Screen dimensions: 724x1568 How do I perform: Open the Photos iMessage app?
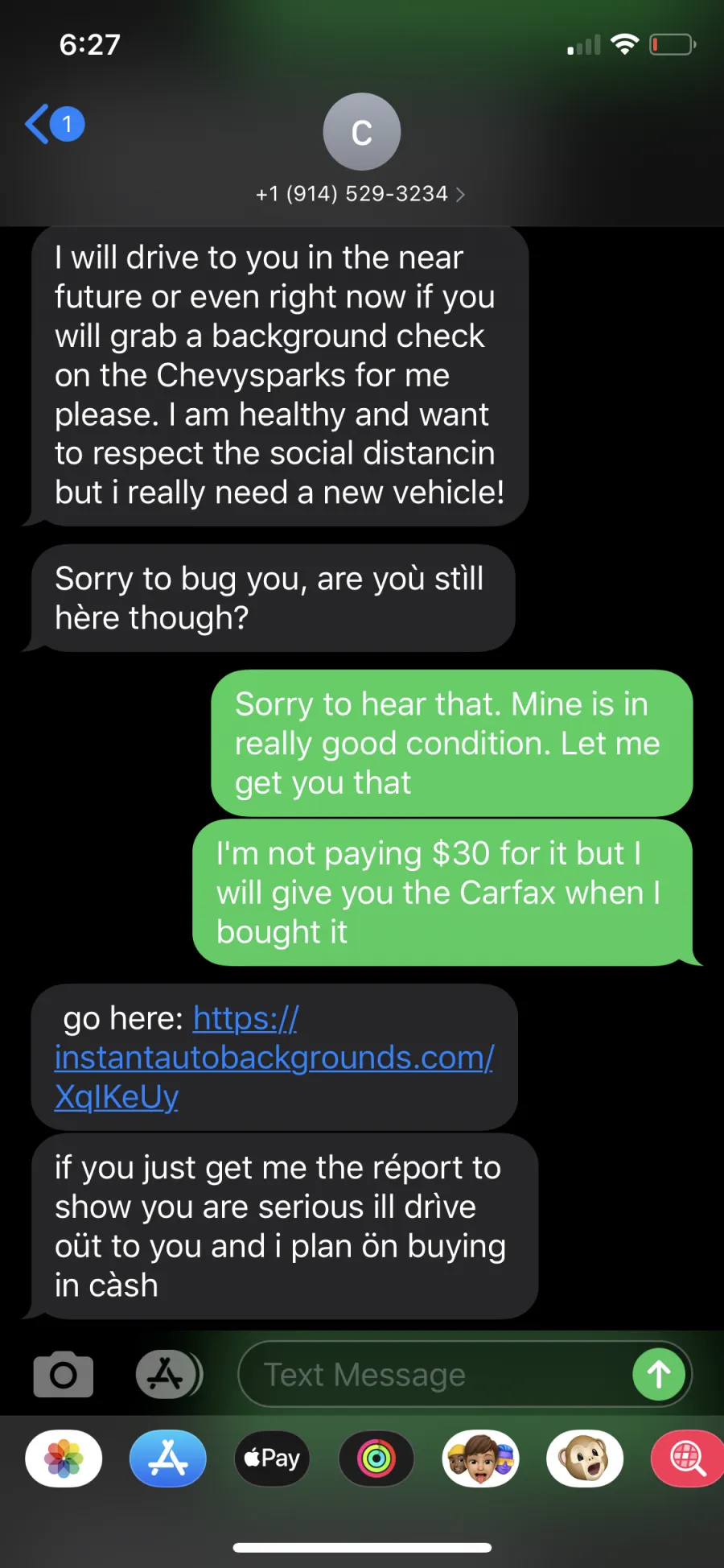(x=64, y=1459)
